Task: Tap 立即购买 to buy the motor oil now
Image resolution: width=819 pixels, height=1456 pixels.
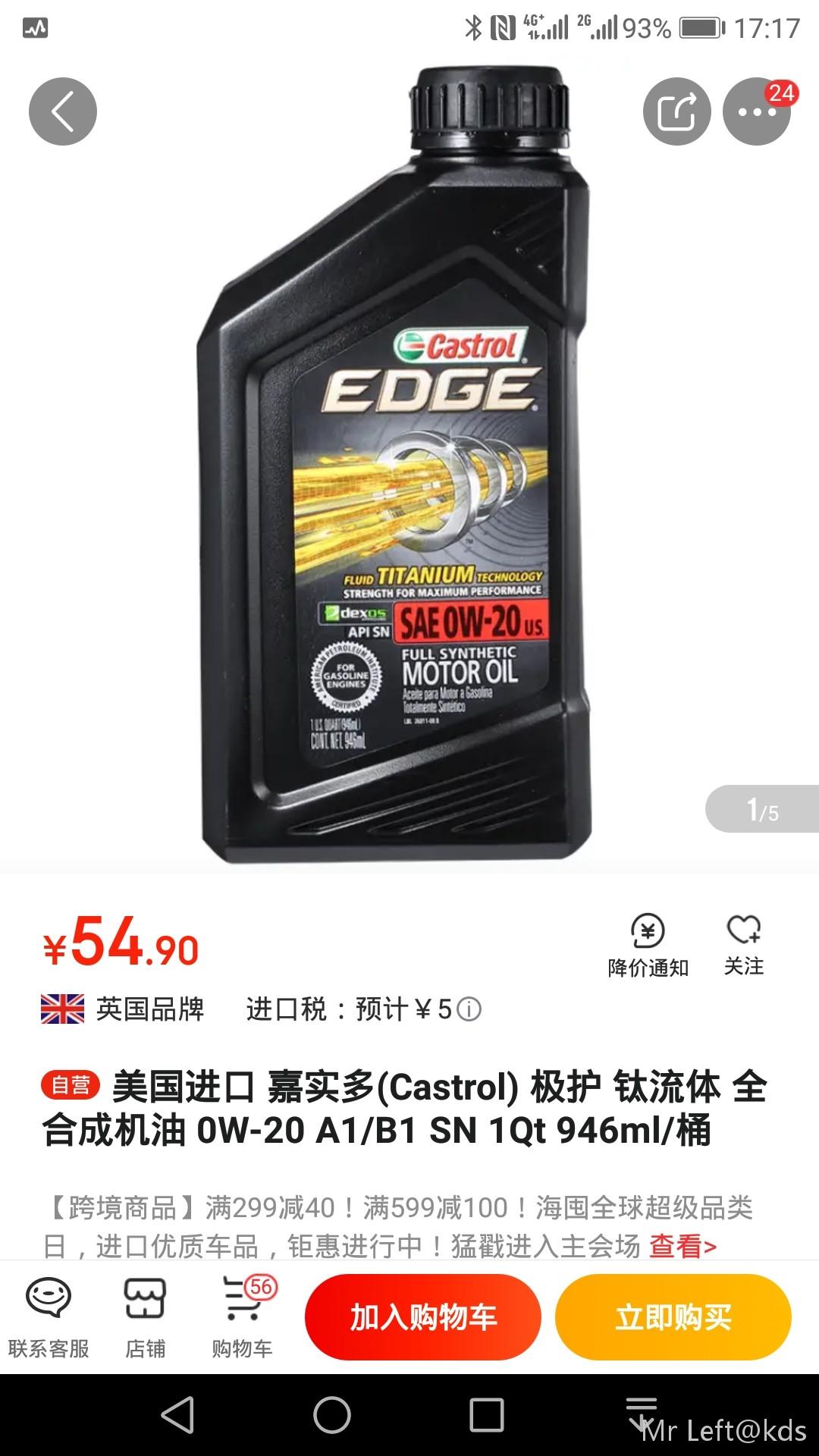Action: point(673,1316)
